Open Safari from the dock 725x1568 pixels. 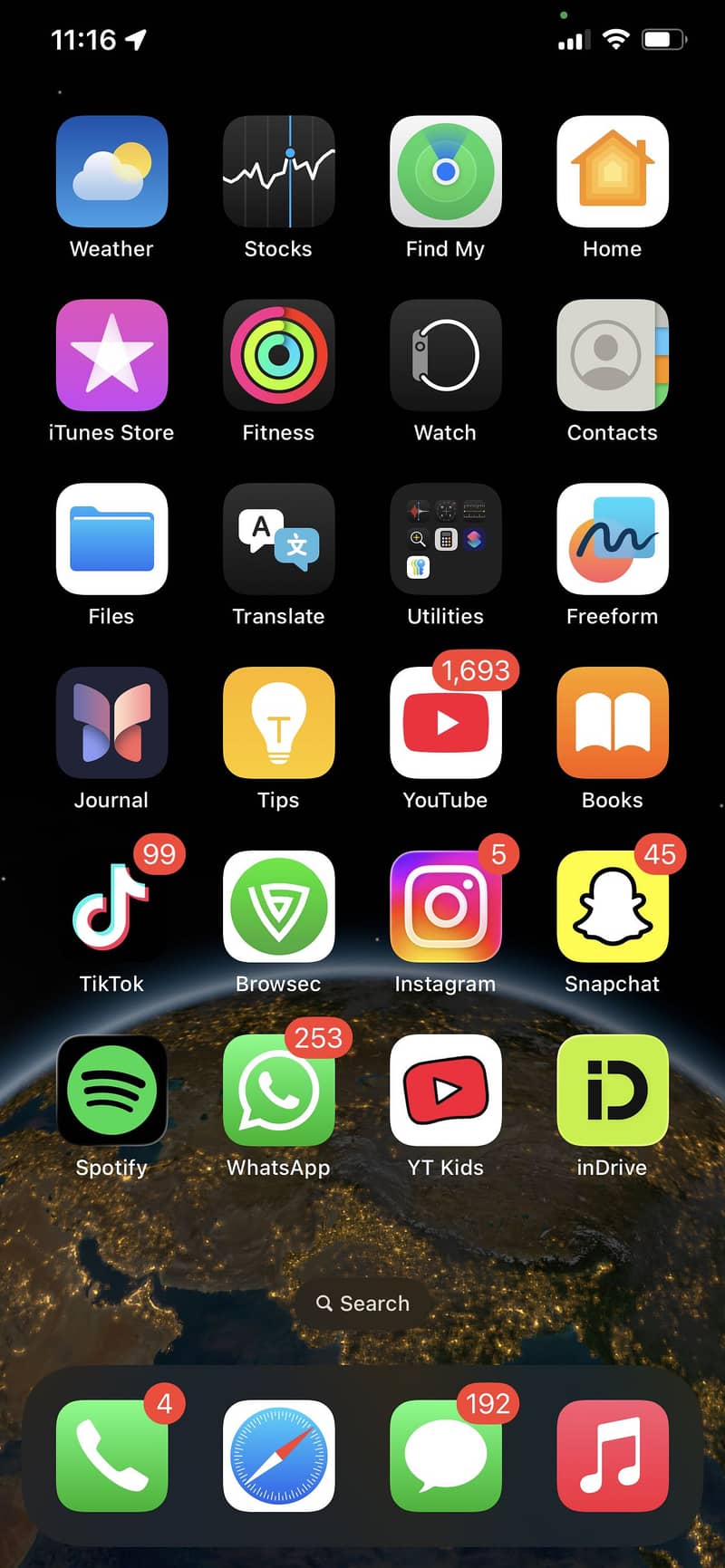click(278, 1456)
